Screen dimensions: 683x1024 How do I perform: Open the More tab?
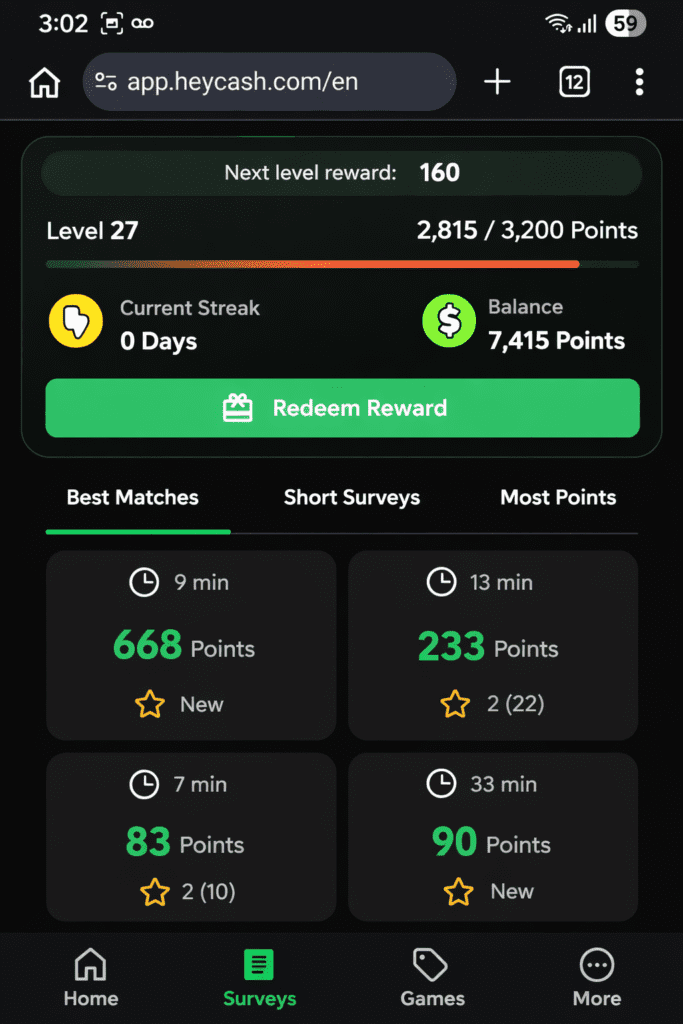coord(597,980)
